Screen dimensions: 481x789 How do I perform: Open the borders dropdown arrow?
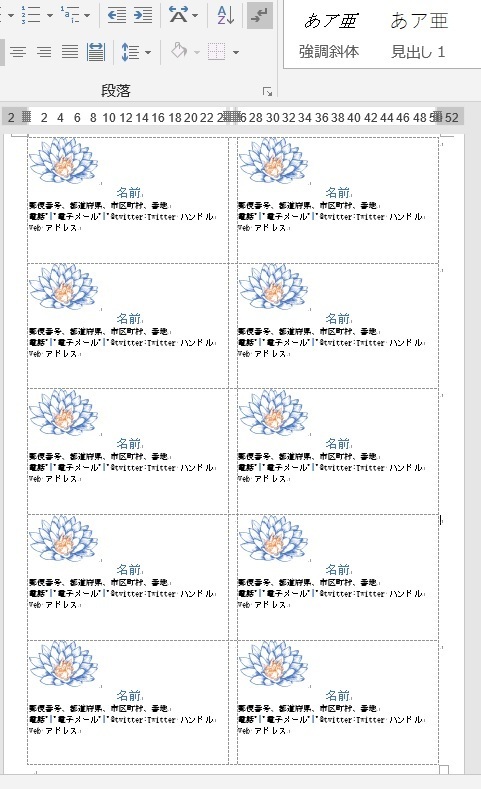point(235,52)
